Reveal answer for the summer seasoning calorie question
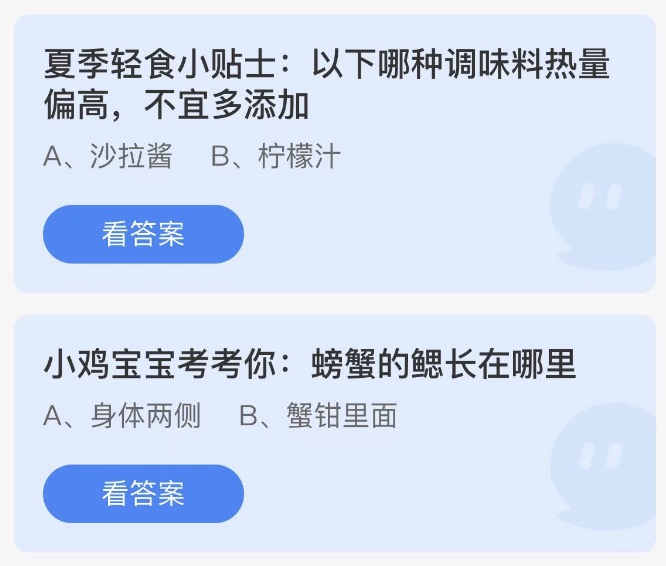The image size is (666, 566). point(143,234)
